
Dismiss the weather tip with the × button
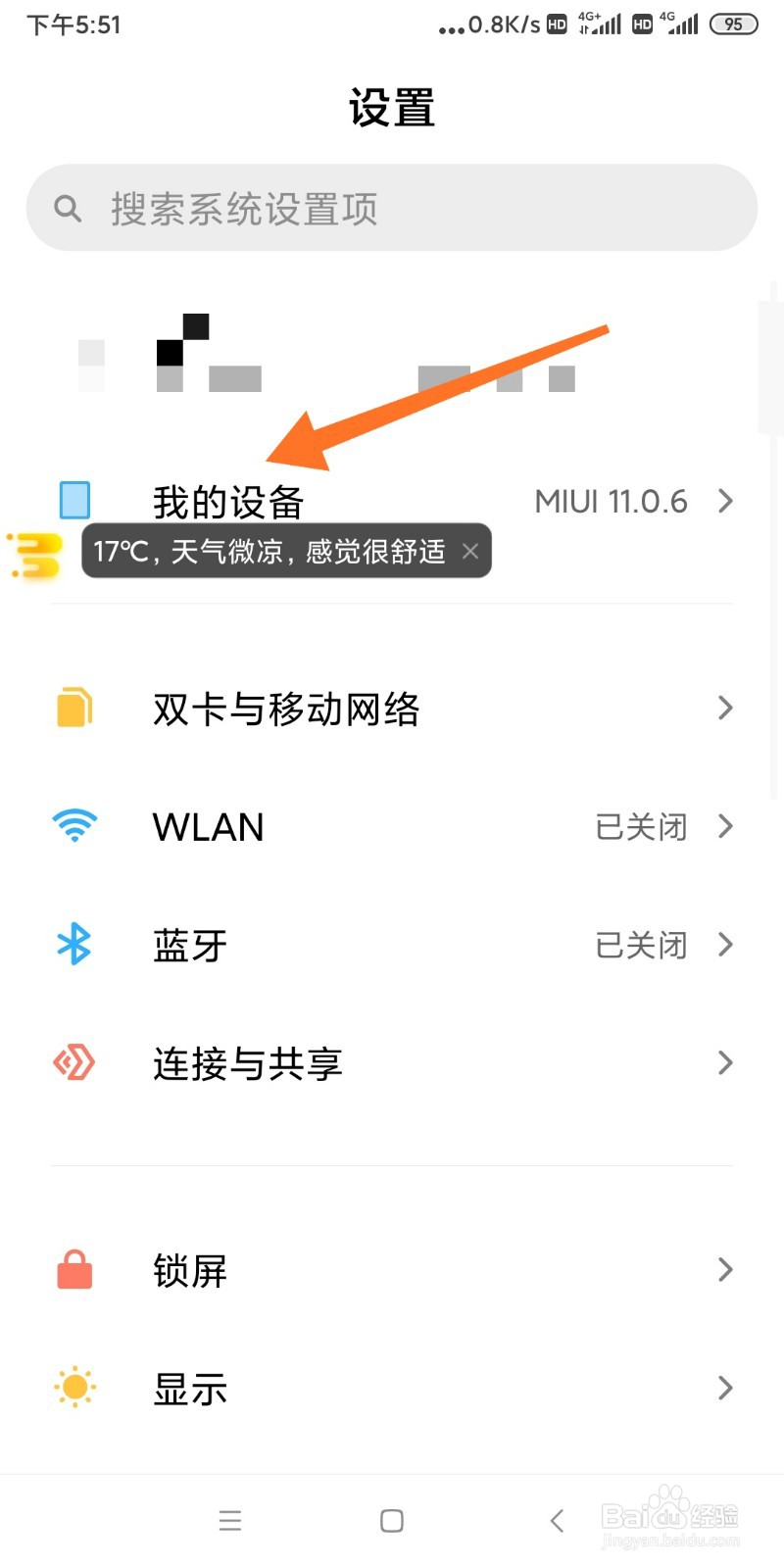click(469, 551)
